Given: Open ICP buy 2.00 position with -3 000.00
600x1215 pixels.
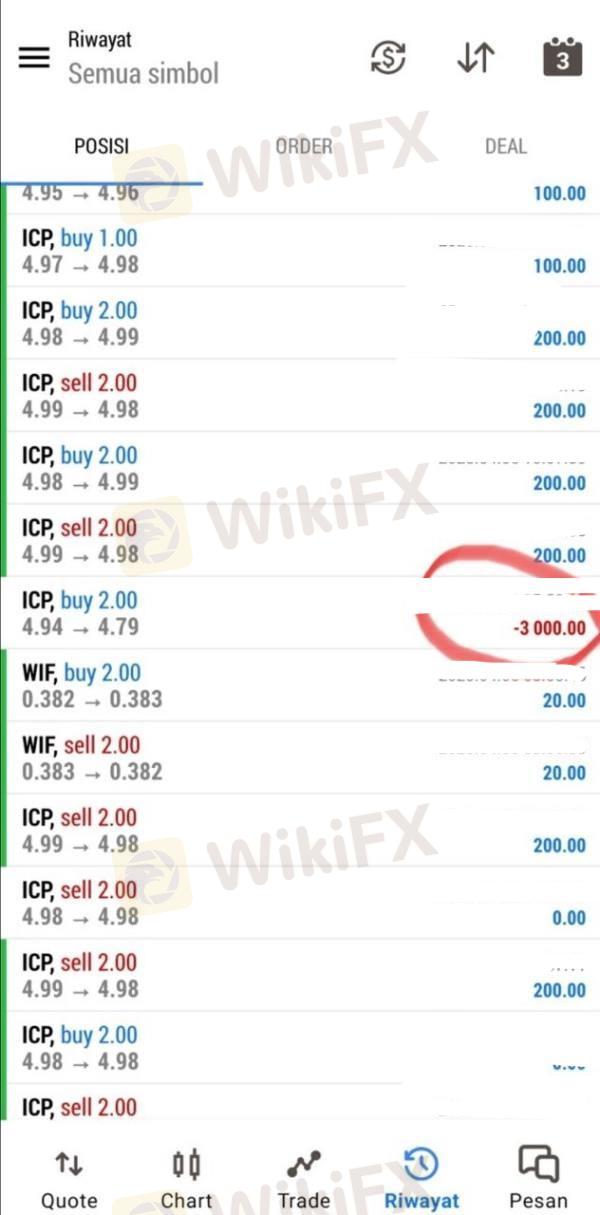Looking at the screenshot, I should pyautogui.click(x=300, y=613).
